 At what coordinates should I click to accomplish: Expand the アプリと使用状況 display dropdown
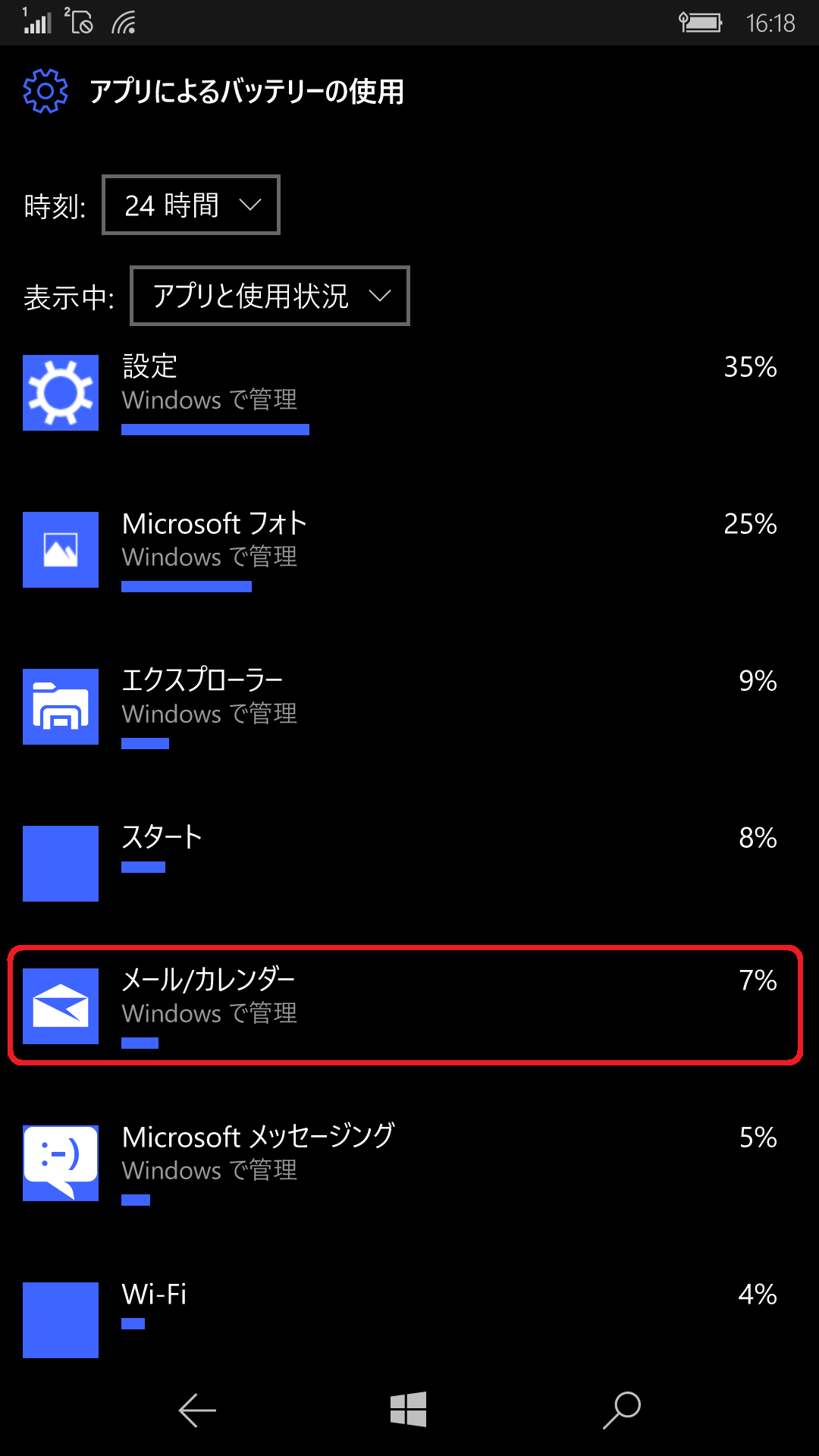tap(270, 296)
